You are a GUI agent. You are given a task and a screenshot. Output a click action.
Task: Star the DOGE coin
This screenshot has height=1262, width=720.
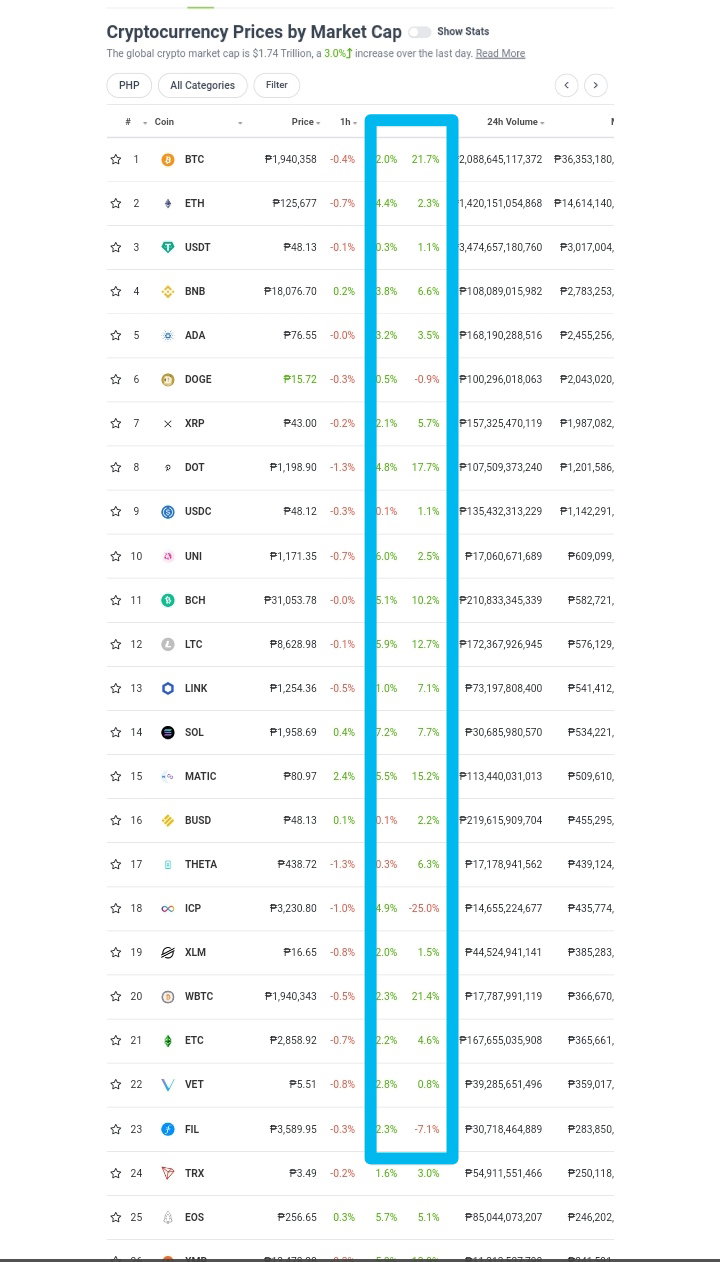coord(116,379)
